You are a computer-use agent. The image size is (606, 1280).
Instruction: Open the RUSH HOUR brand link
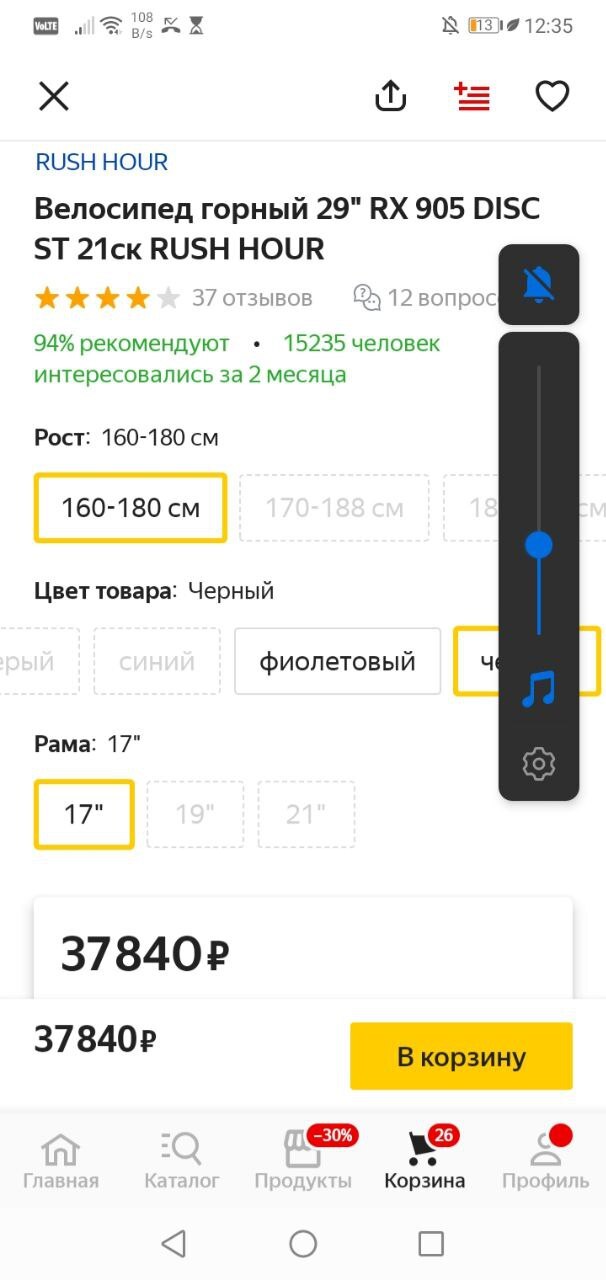click(101, 162)
